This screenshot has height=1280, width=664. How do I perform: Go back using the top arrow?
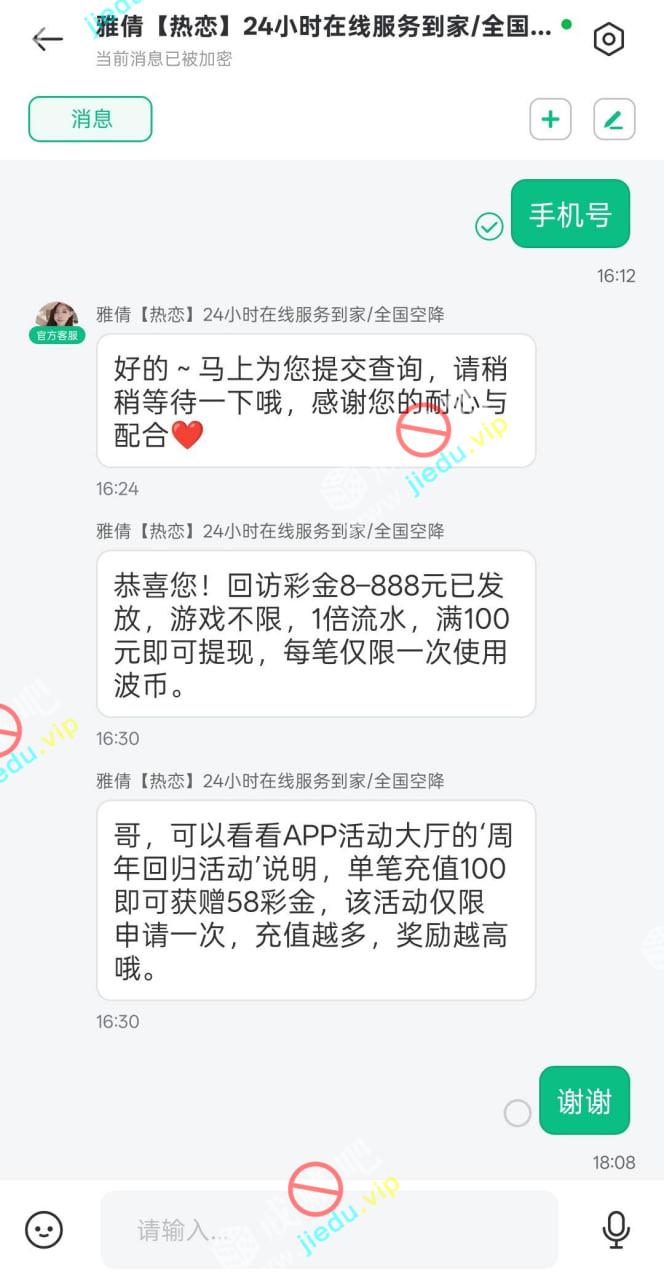(47, 40)
